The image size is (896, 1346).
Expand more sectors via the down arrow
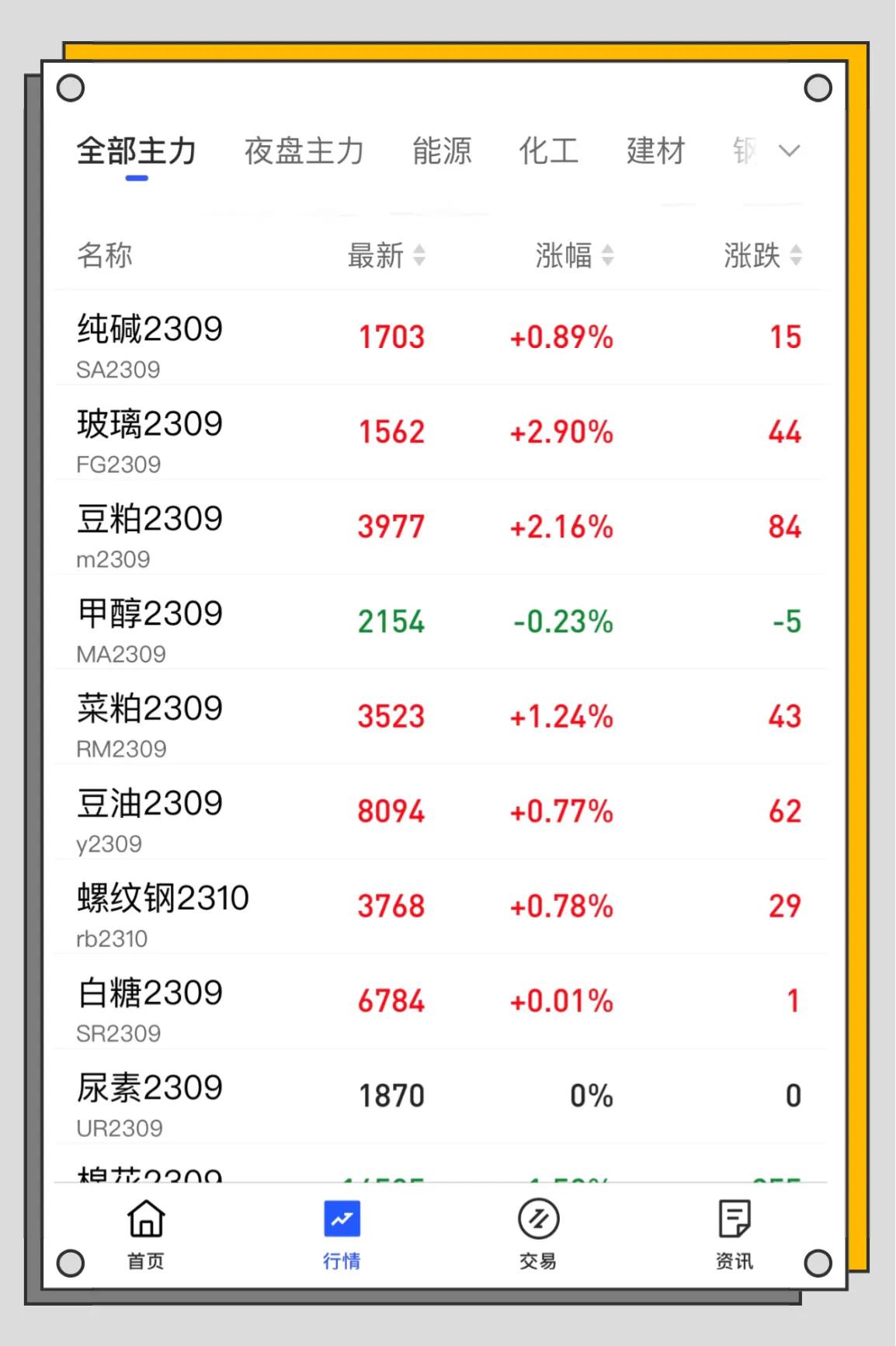coord(789,151)
